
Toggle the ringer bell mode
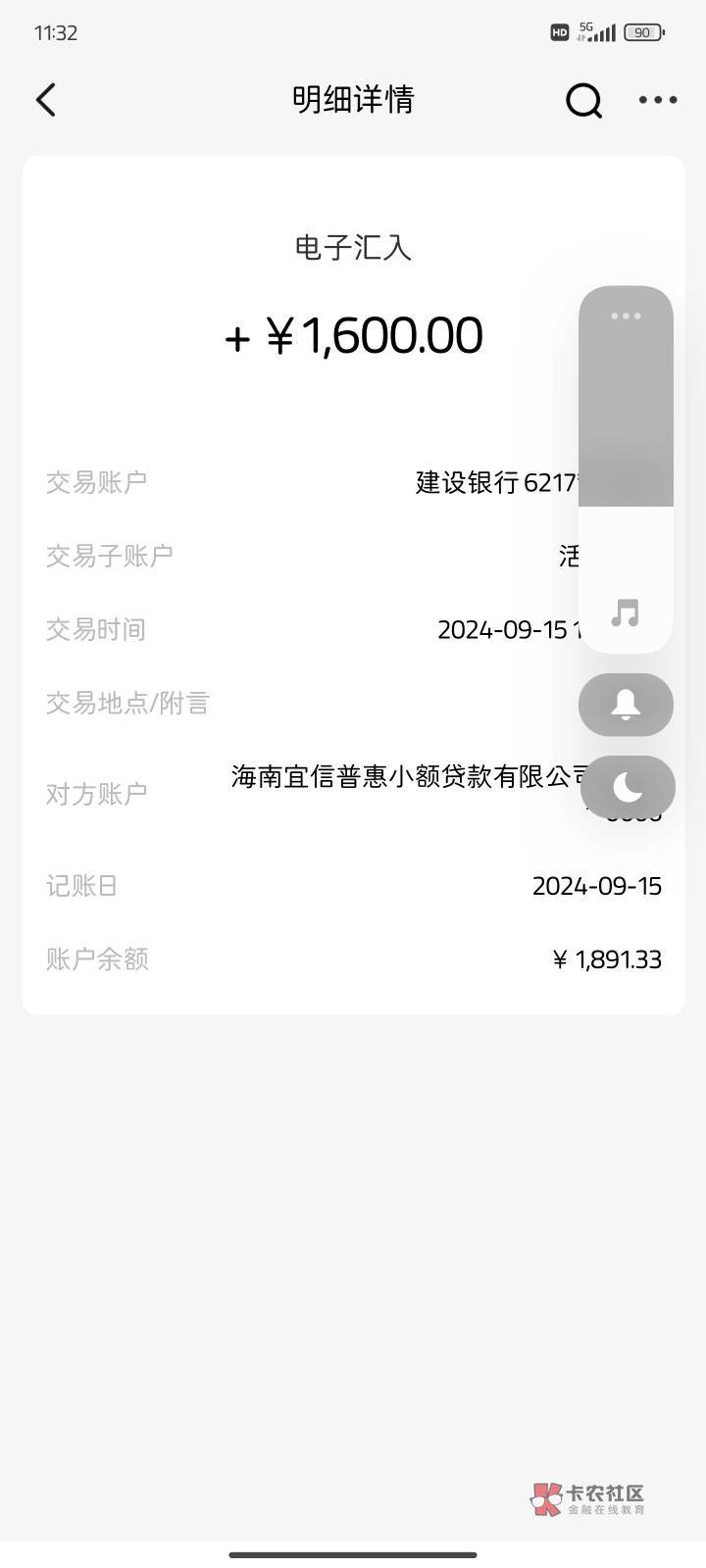pos(626,705)
